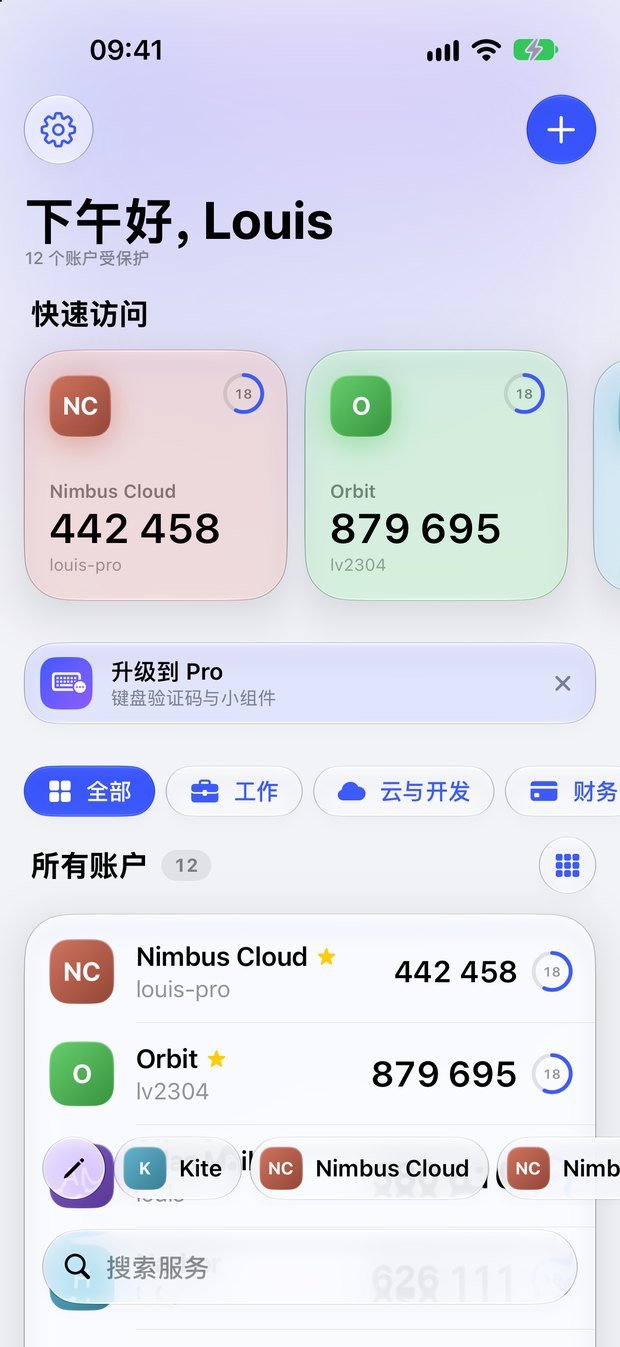
Task: Toggle grid view for 所有账户
Action: [x=567, y=865]
